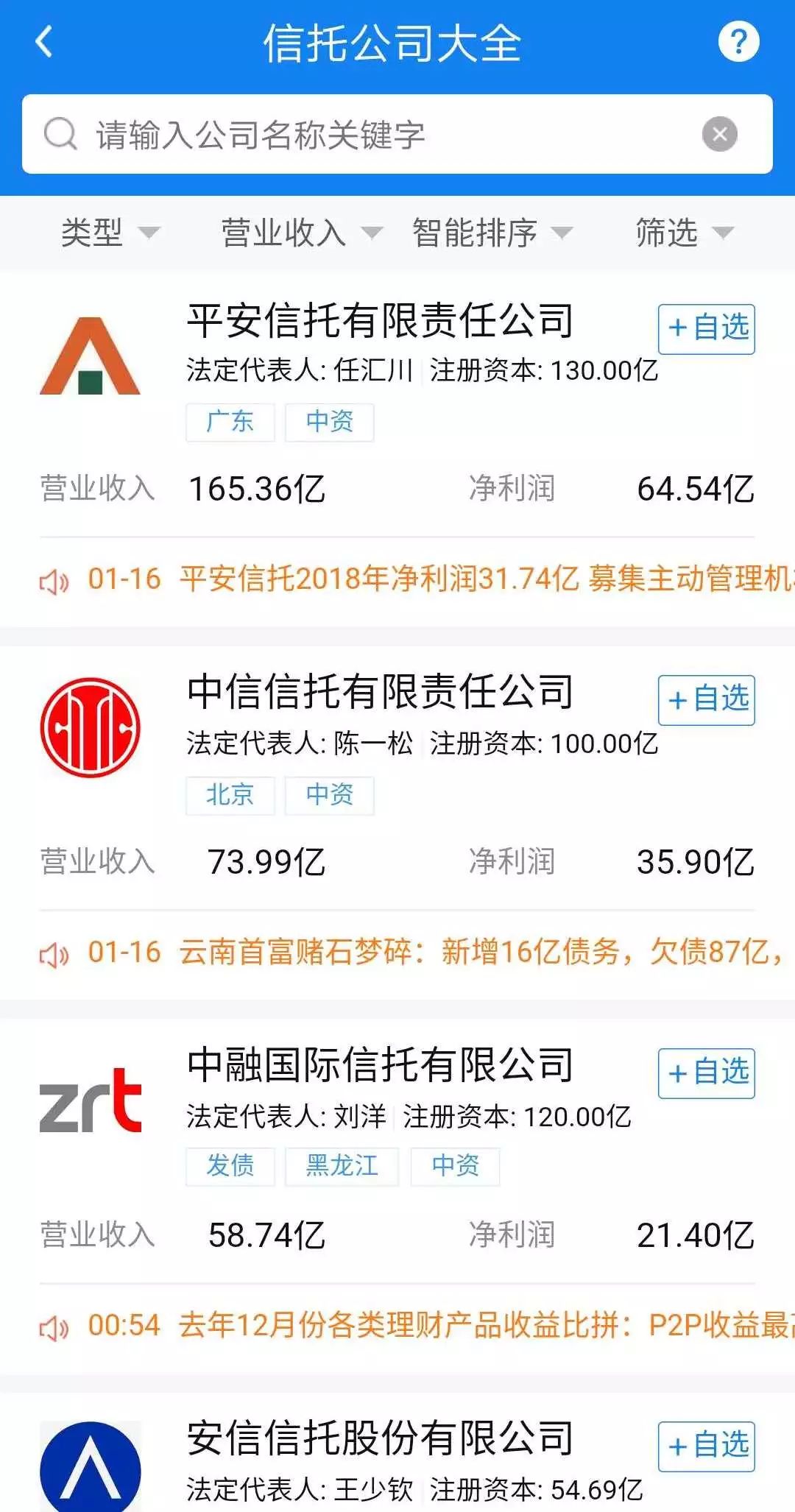Viewport: 795px width, 1512px height.
Task: Add 安信信托股份有限公司 to 自选
Action: click(706, 1446)
